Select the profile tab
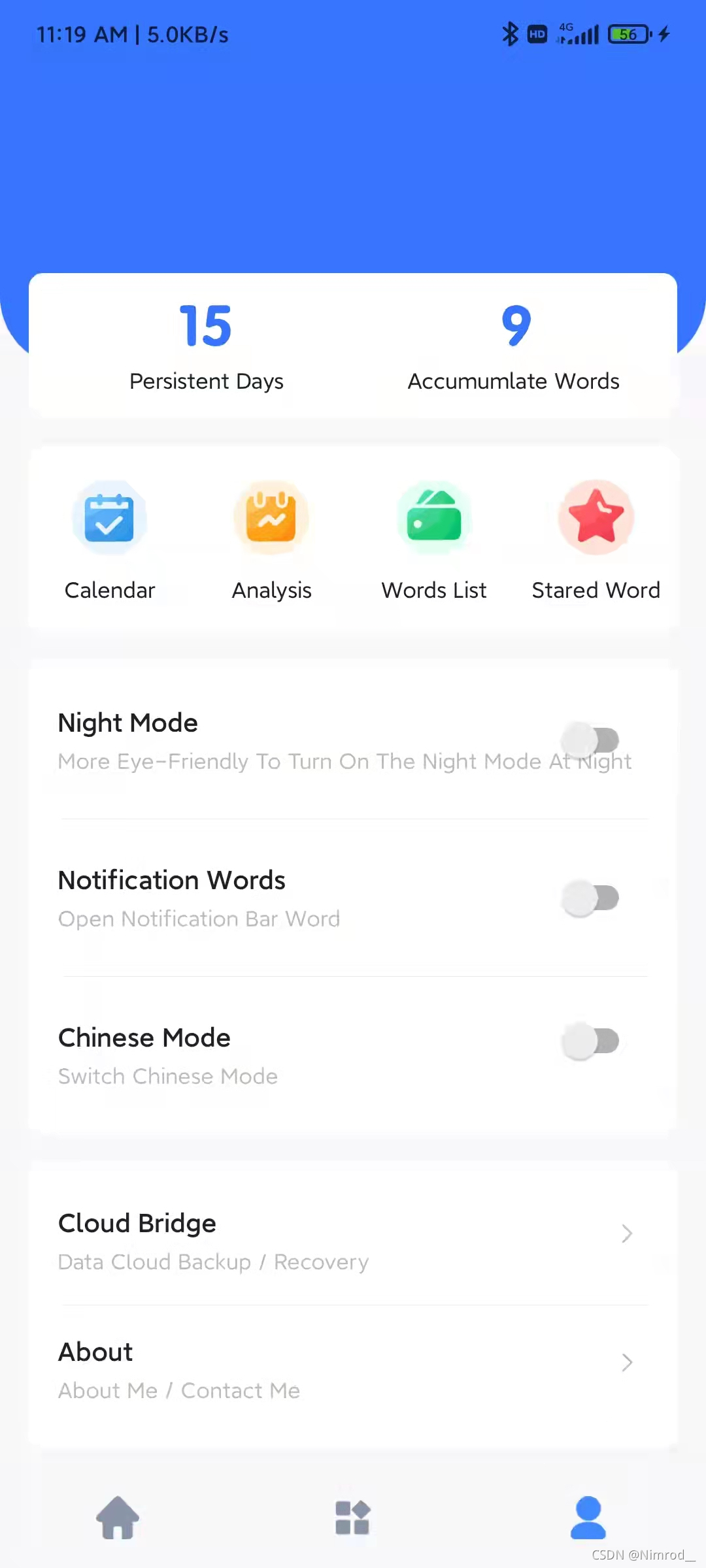 pyautogui.click(x=588, y=1517)
